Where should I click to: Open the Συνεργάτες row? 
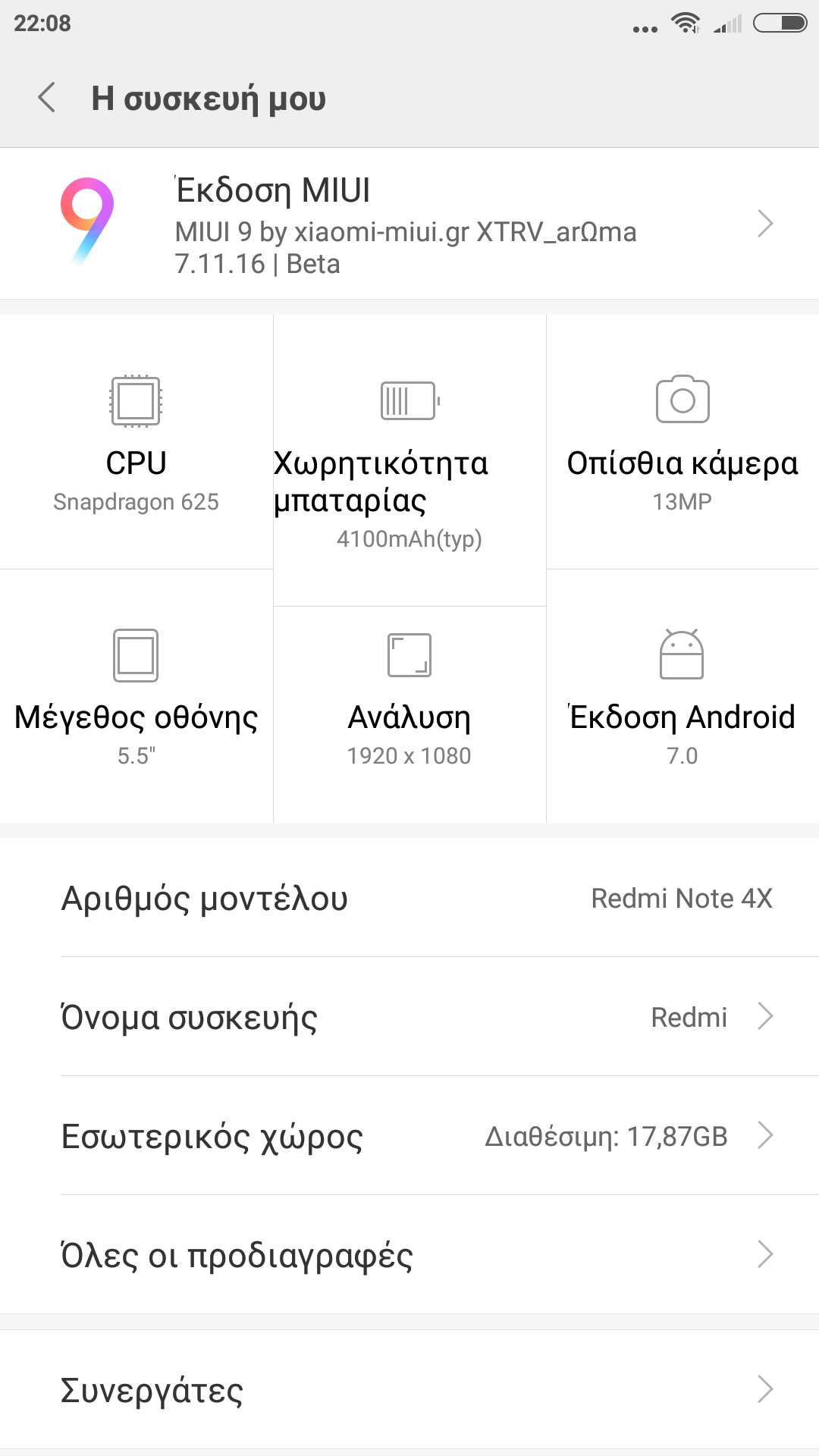point(409,1389)
